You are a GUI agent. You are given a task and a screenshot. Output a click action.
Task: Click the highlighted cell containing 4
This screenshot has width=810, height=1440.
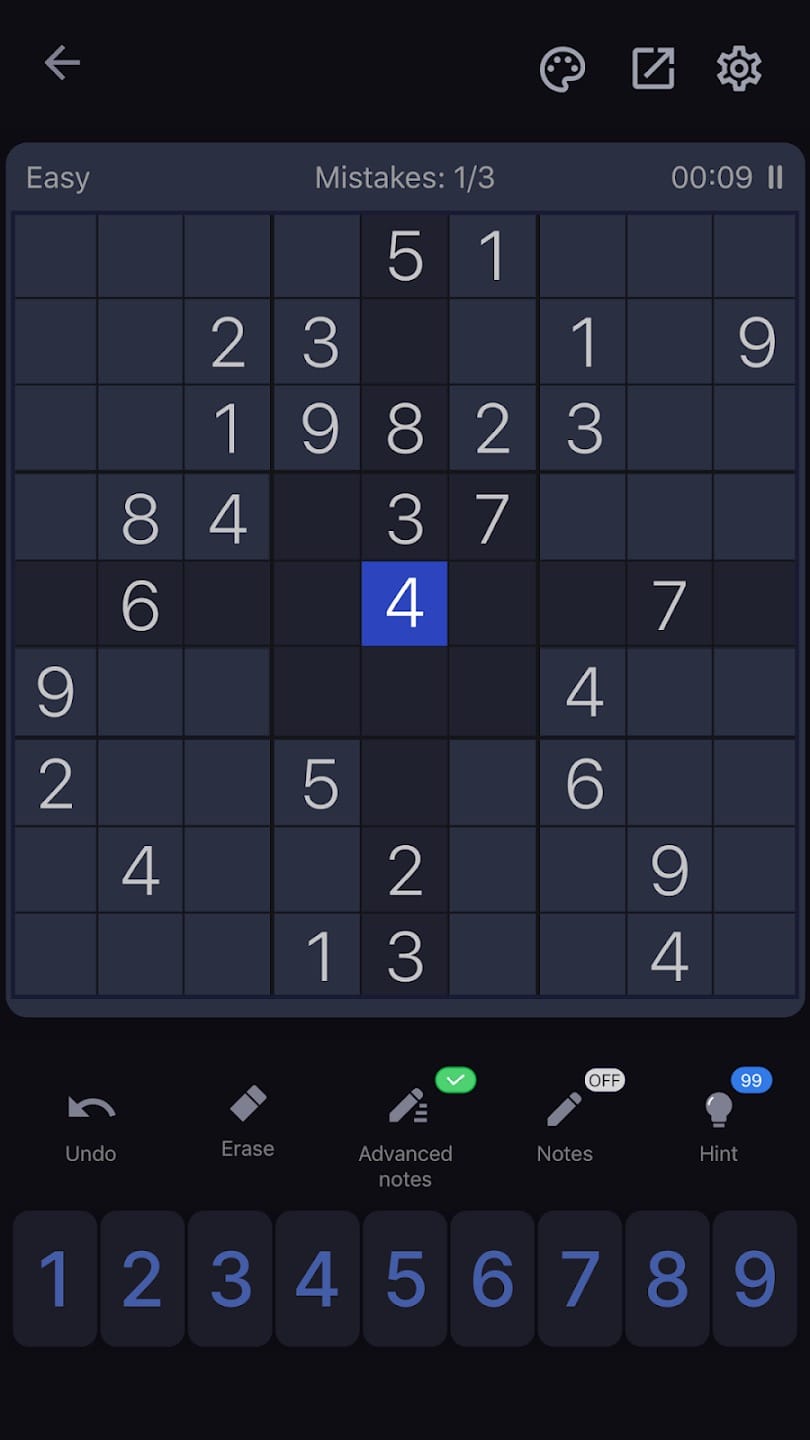click(404, 604)
